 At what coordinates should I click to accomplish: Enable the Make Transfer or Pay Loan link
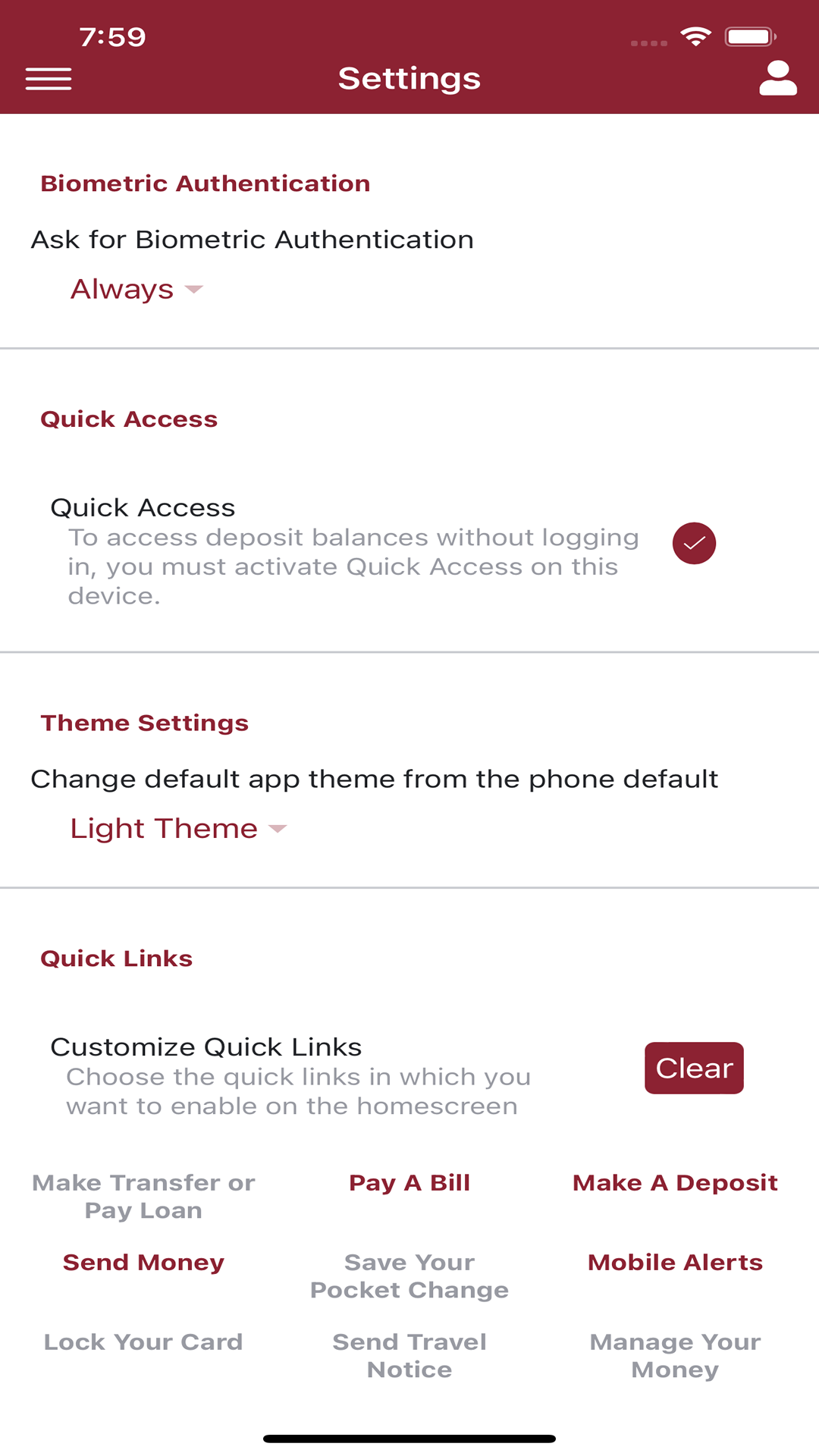143,1196
